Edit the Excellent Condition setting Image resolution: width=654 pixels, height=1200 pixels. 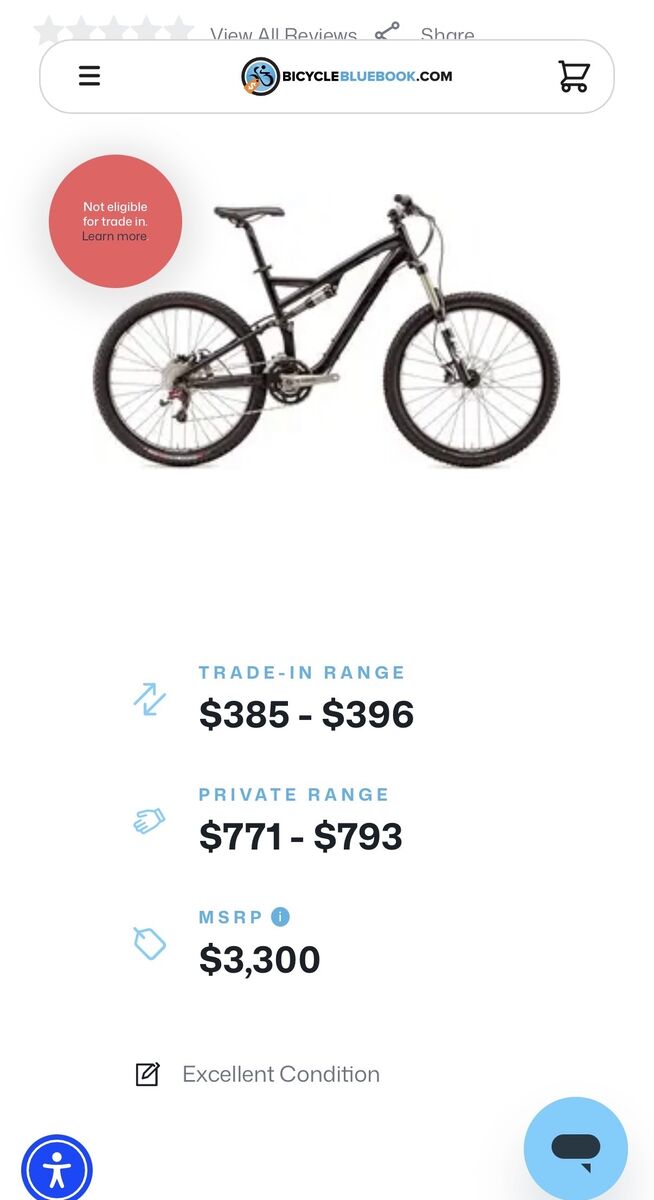coord(148,1074)
